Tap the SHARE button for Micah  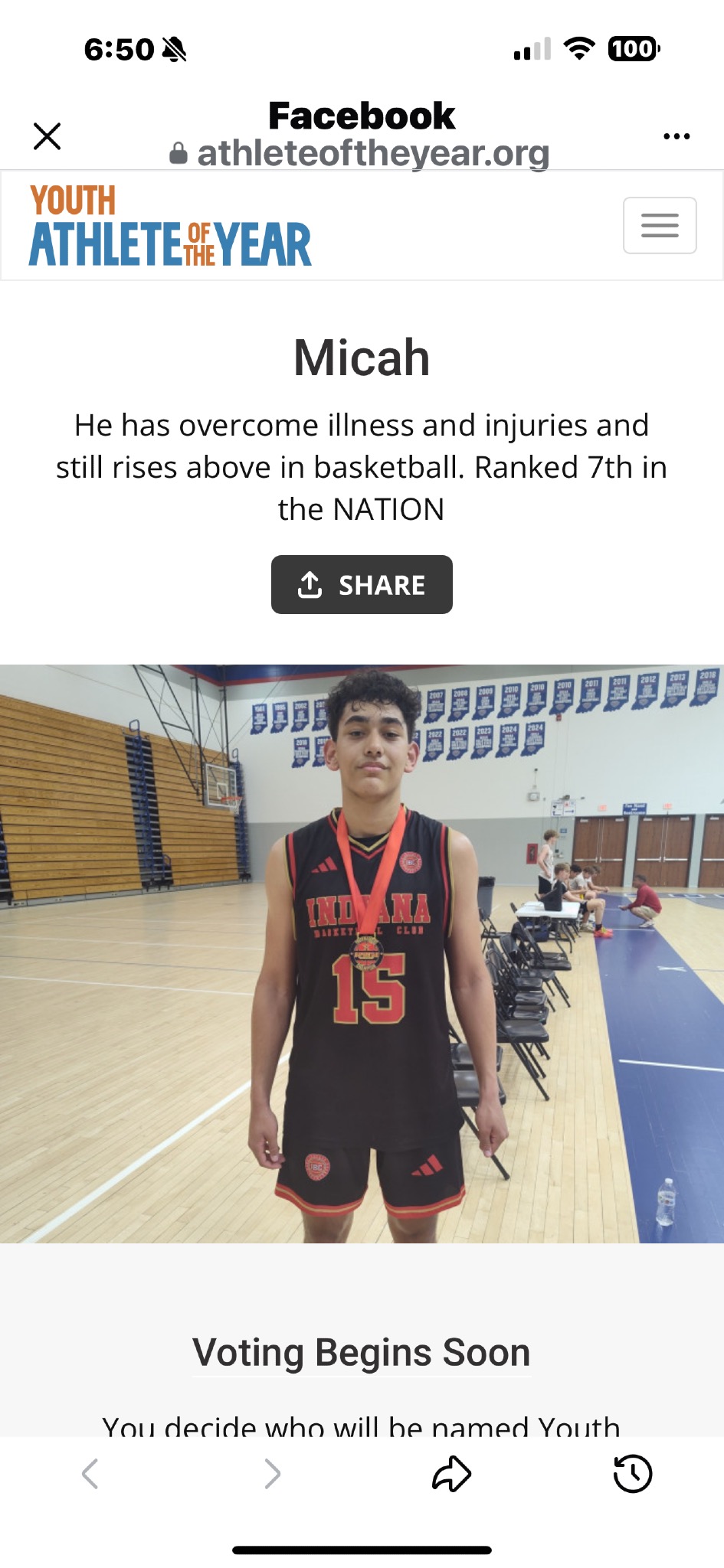coord(362,585)
